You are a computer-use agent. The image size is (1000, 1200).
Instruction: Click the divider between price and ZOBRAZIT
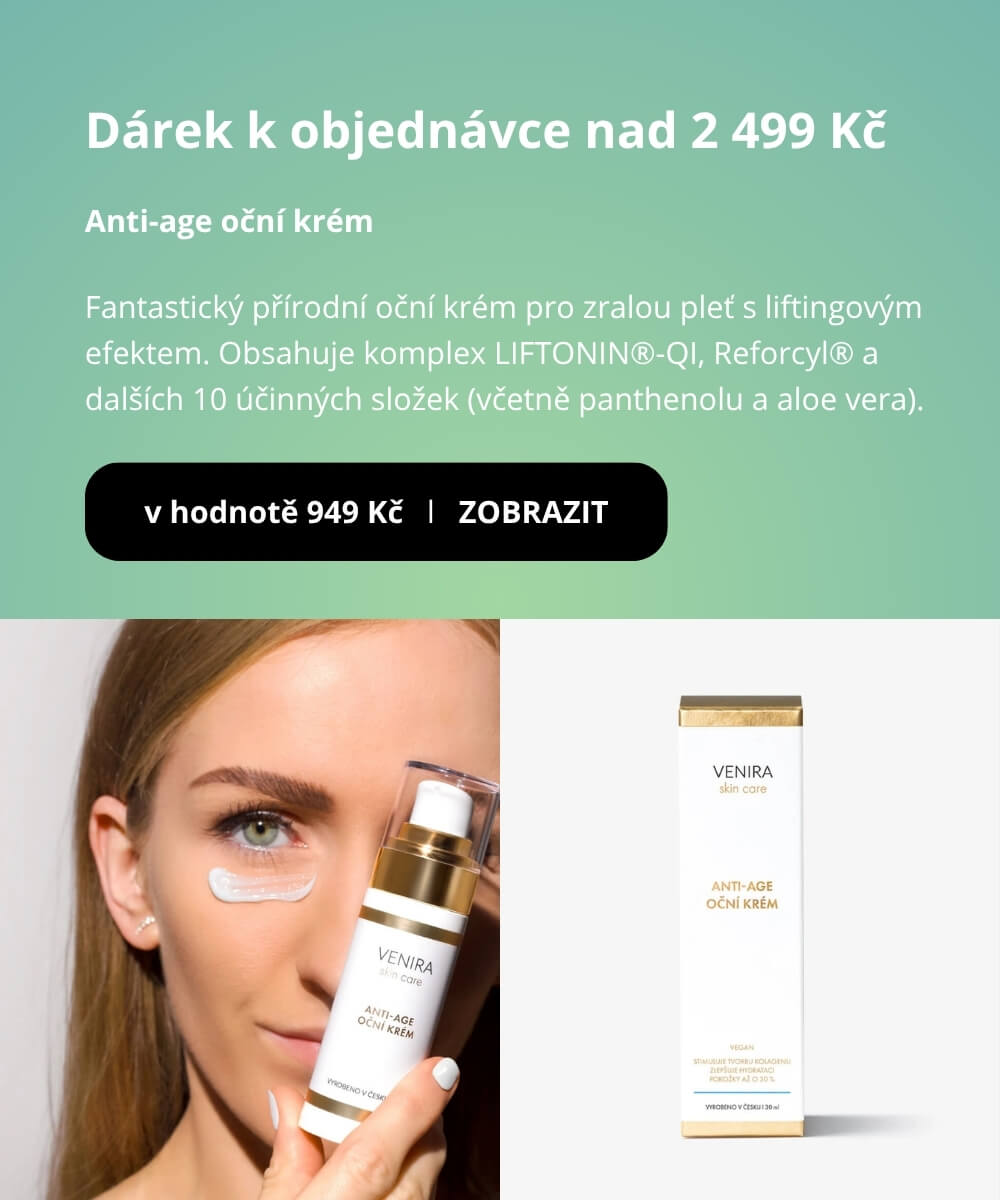pyautogui.click(x=432, y=512)
